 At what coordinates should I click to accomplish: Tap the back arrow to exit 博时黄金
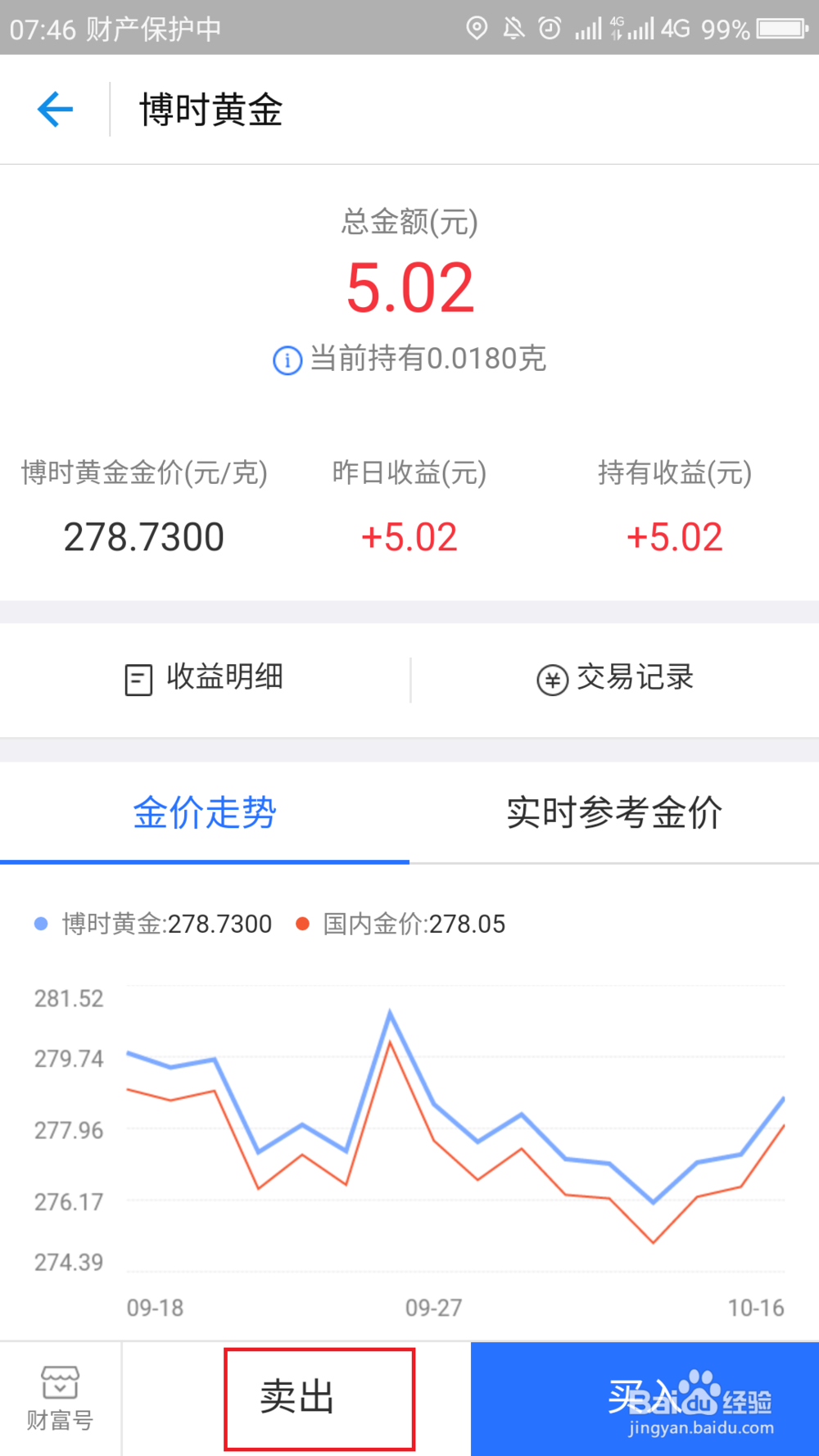click(x=53, y=109)
